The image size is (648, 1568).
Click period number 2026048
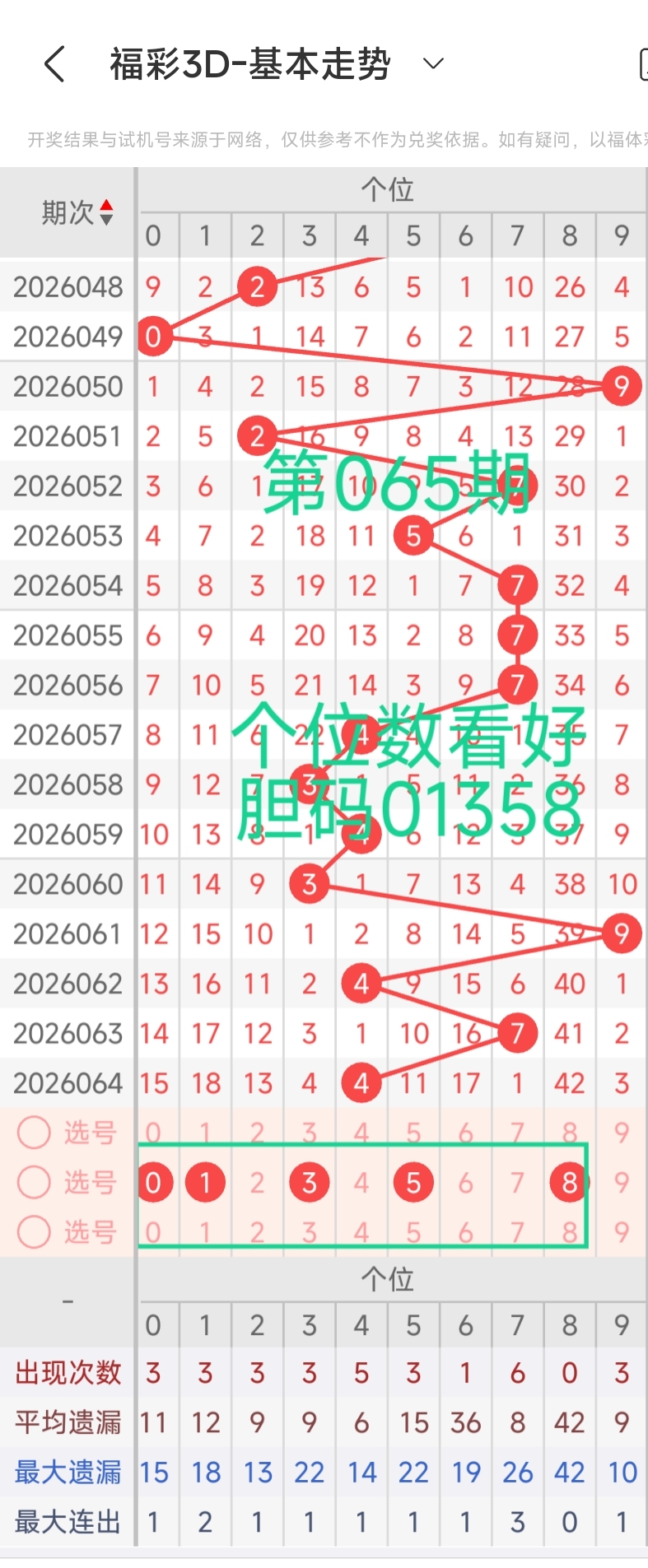(68, 286)
